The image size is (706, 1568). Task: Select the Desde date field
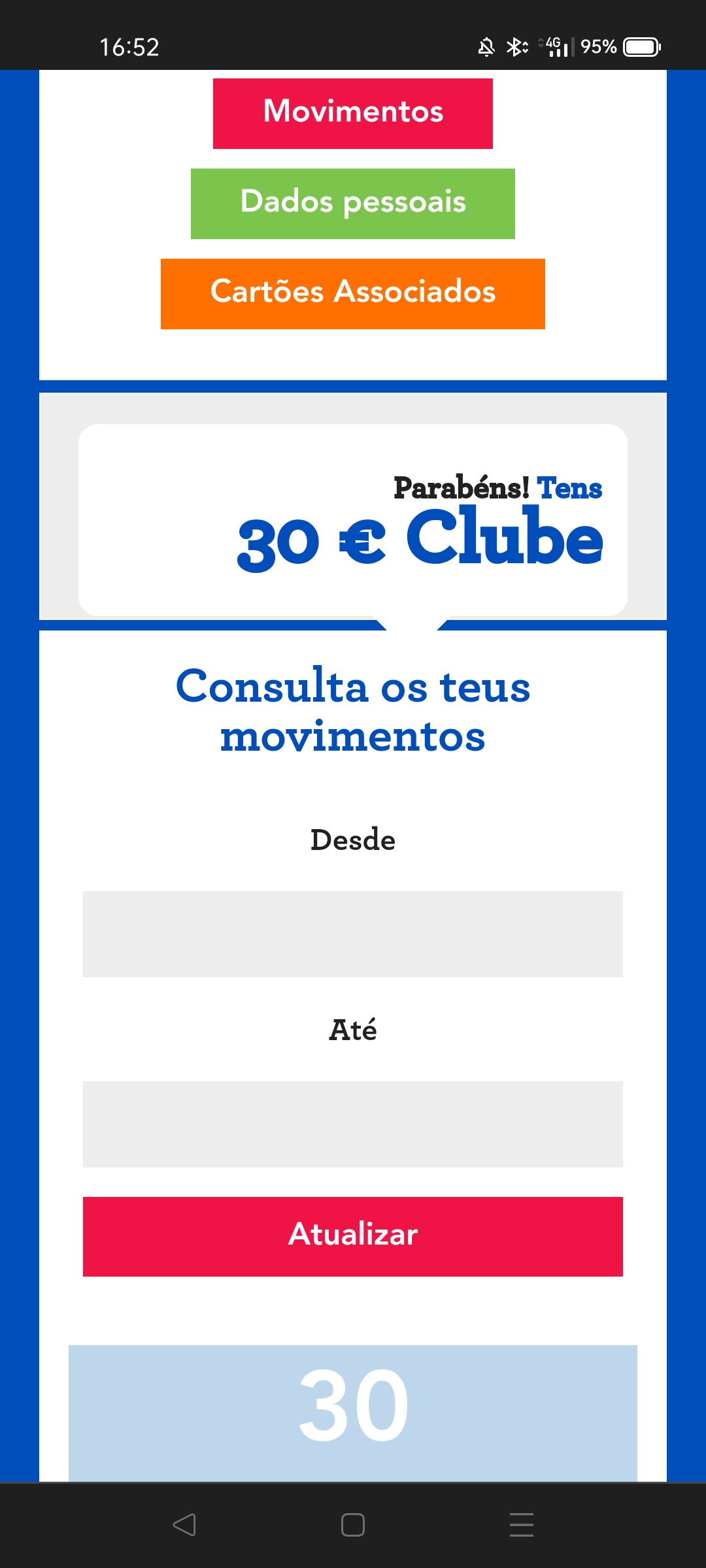(353, 934)
